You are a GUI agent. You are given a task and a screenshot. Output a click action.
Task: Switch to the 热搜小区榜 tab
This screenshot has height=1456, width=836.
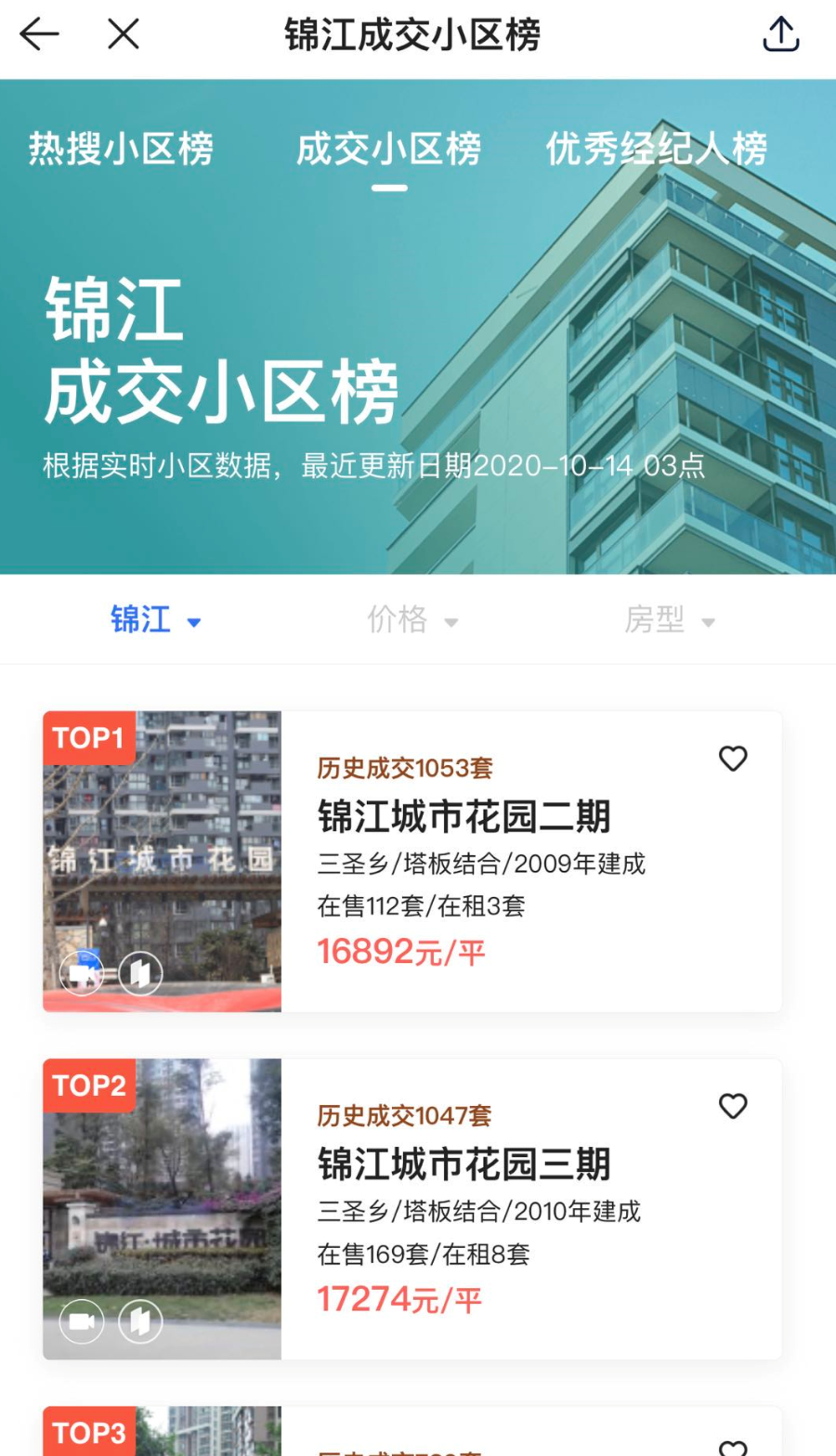tap(121, 149)
